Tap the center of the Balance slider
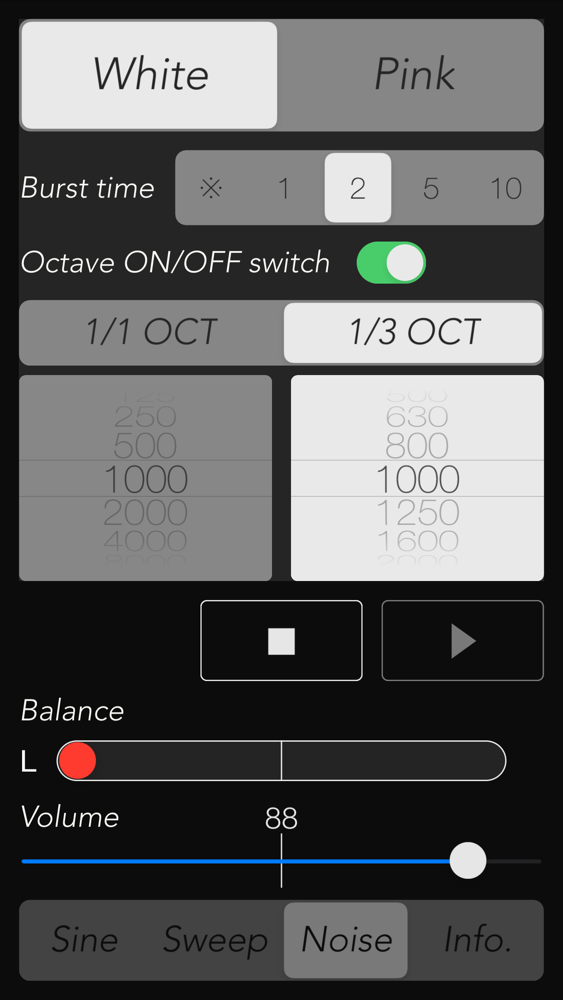 tap(281, 761)
